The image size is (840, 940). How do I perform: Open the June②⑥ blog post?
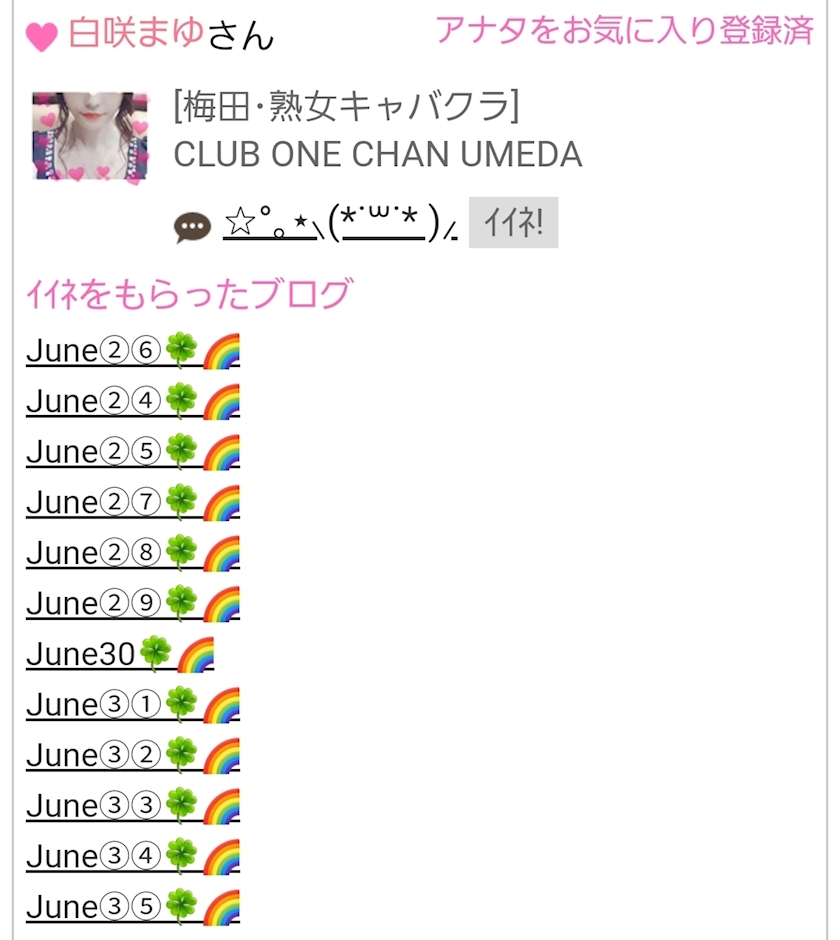pos(133,350)
